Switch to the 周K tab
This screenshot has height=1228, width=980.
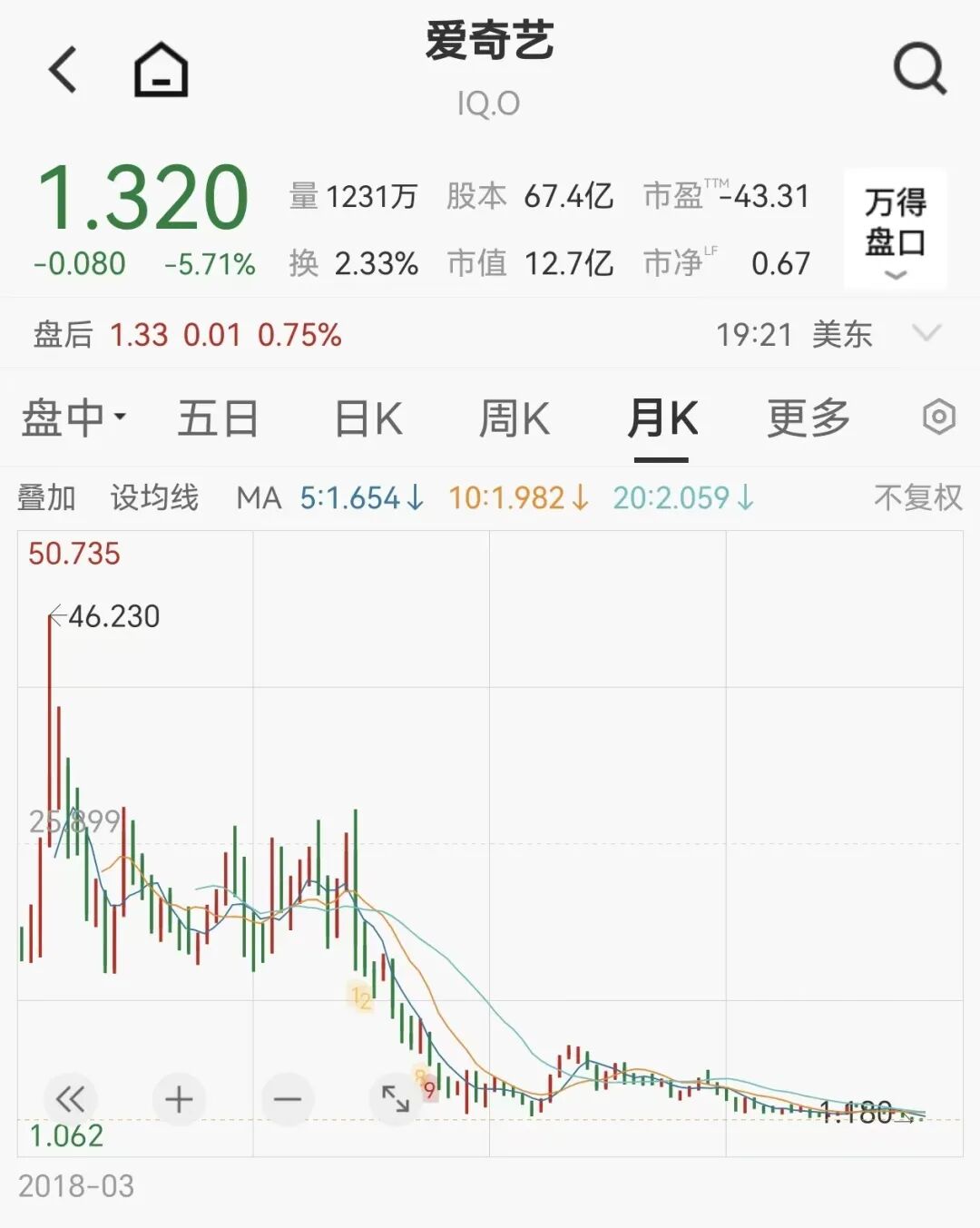[514, 418]
